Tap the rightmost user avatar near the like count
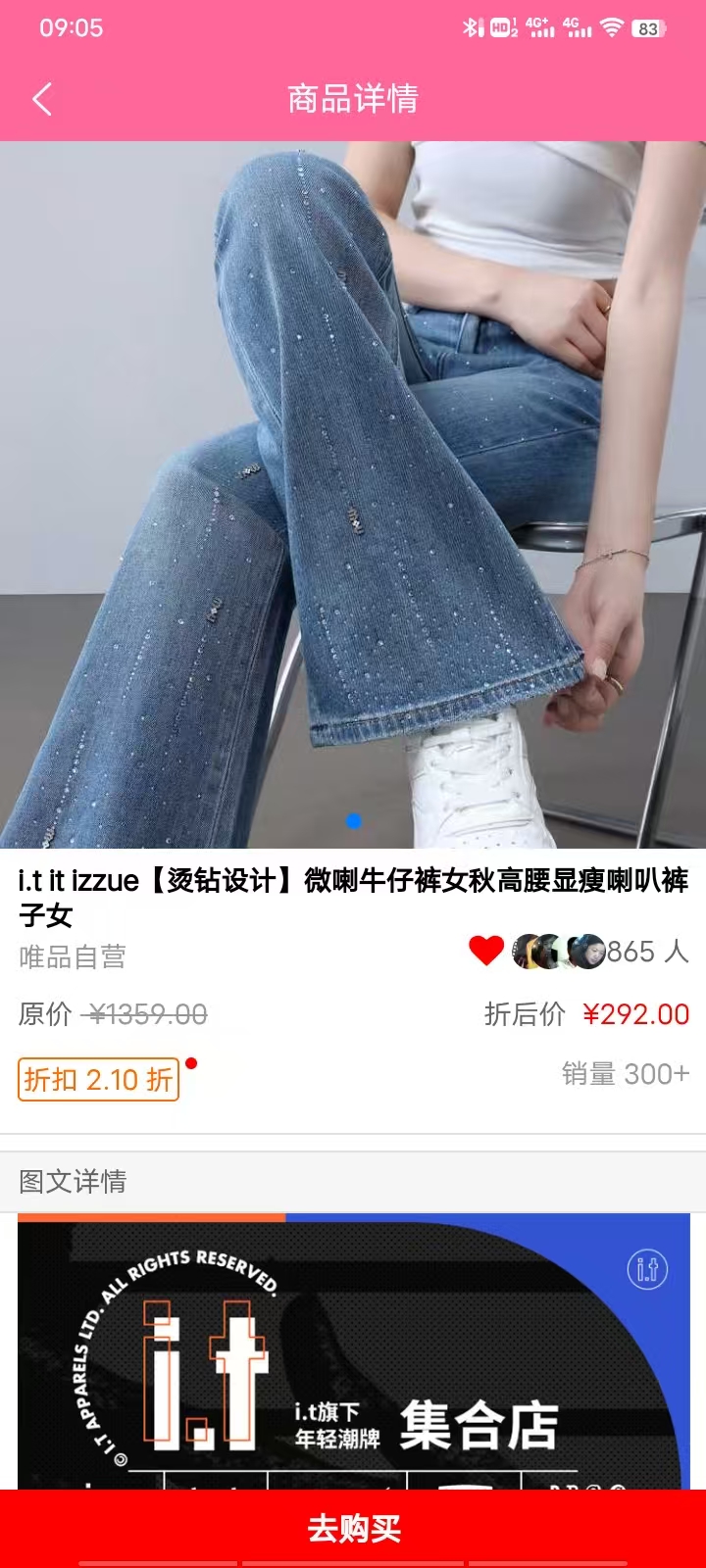This screenshot has width=706, height=1568. point(588,951)
